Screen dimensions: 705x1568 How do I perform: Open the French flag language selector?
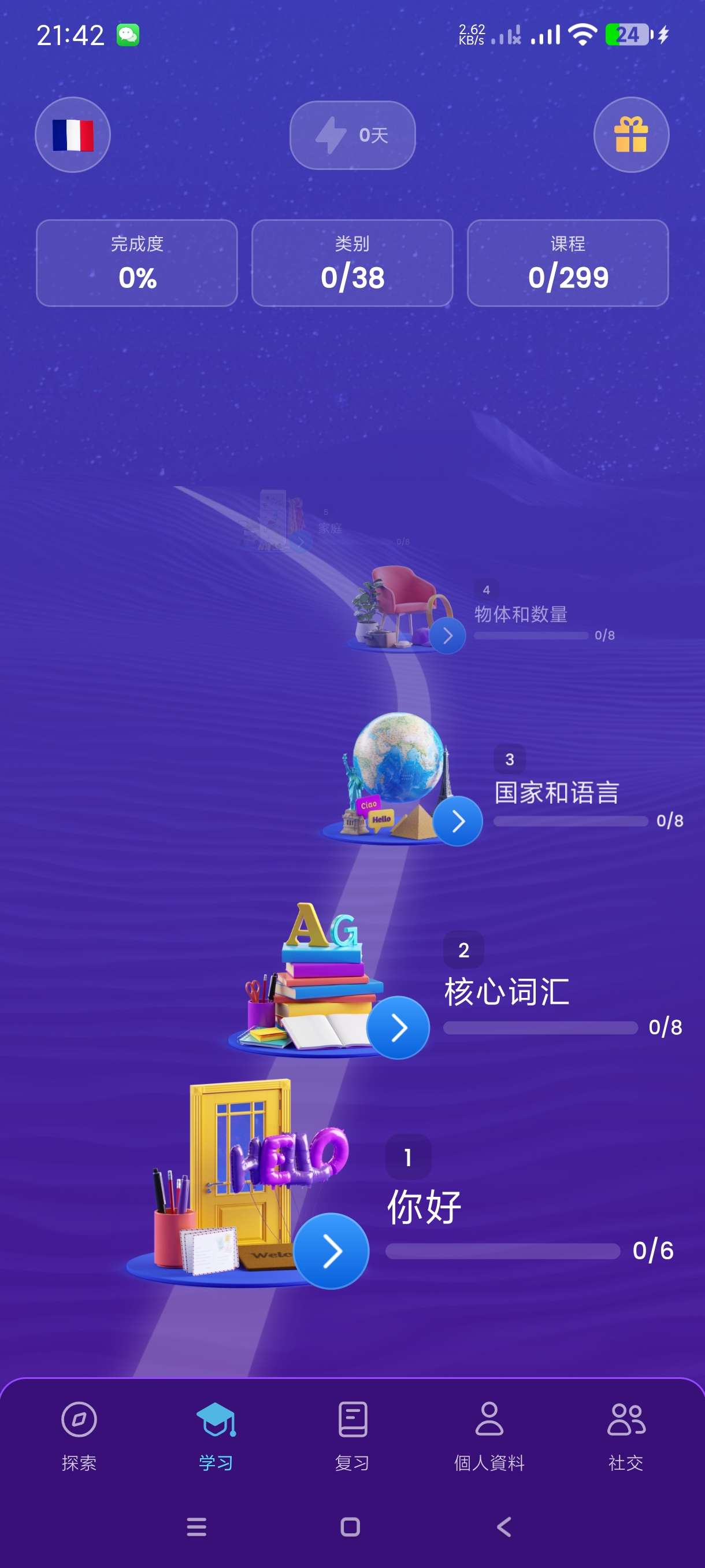pyautogui.click(x=72, y=135)
